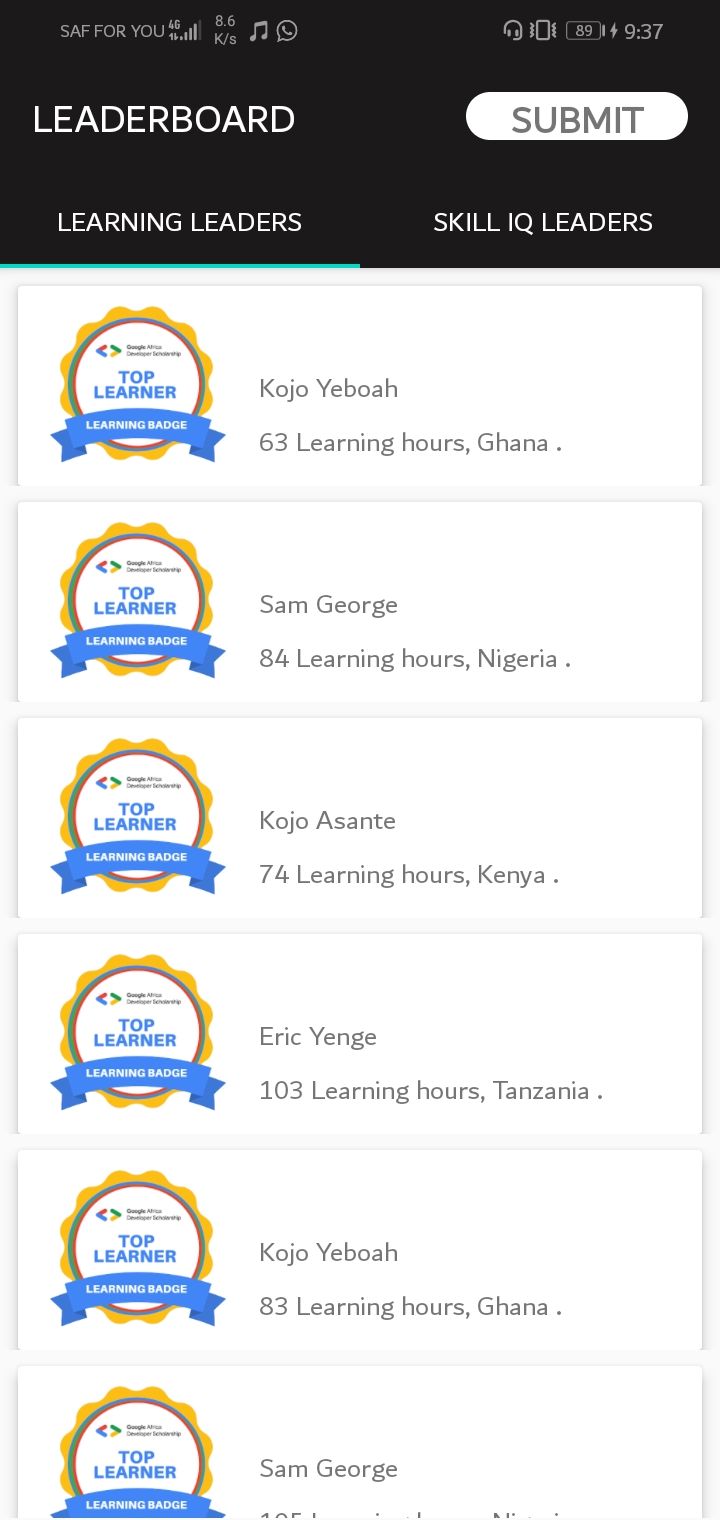Screen dimensions: 720x1520
Task: Open Eric Yenge's leaderboard card
Action: 360,1034
